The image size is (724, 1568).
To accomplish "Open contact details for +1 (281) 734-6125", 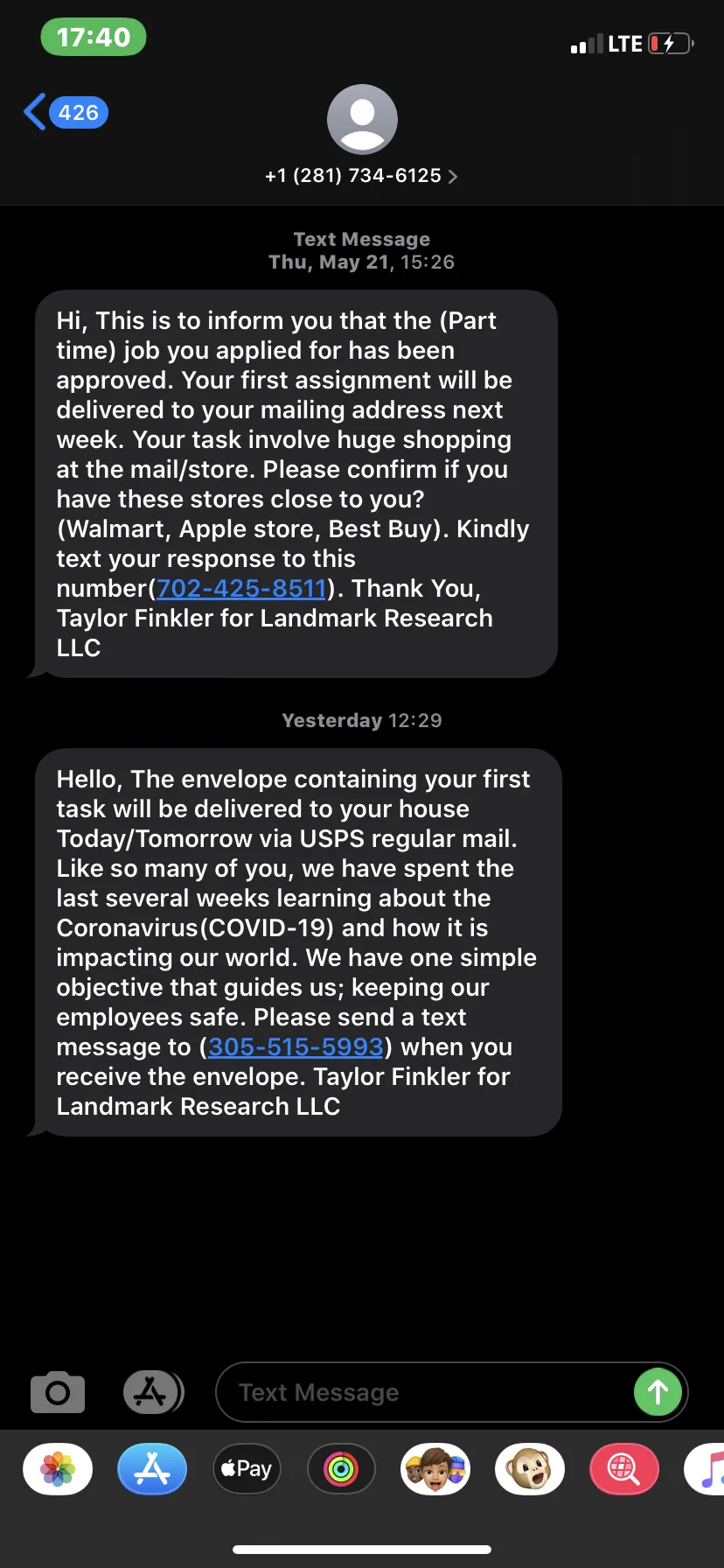I will click(x=361, y=176).
